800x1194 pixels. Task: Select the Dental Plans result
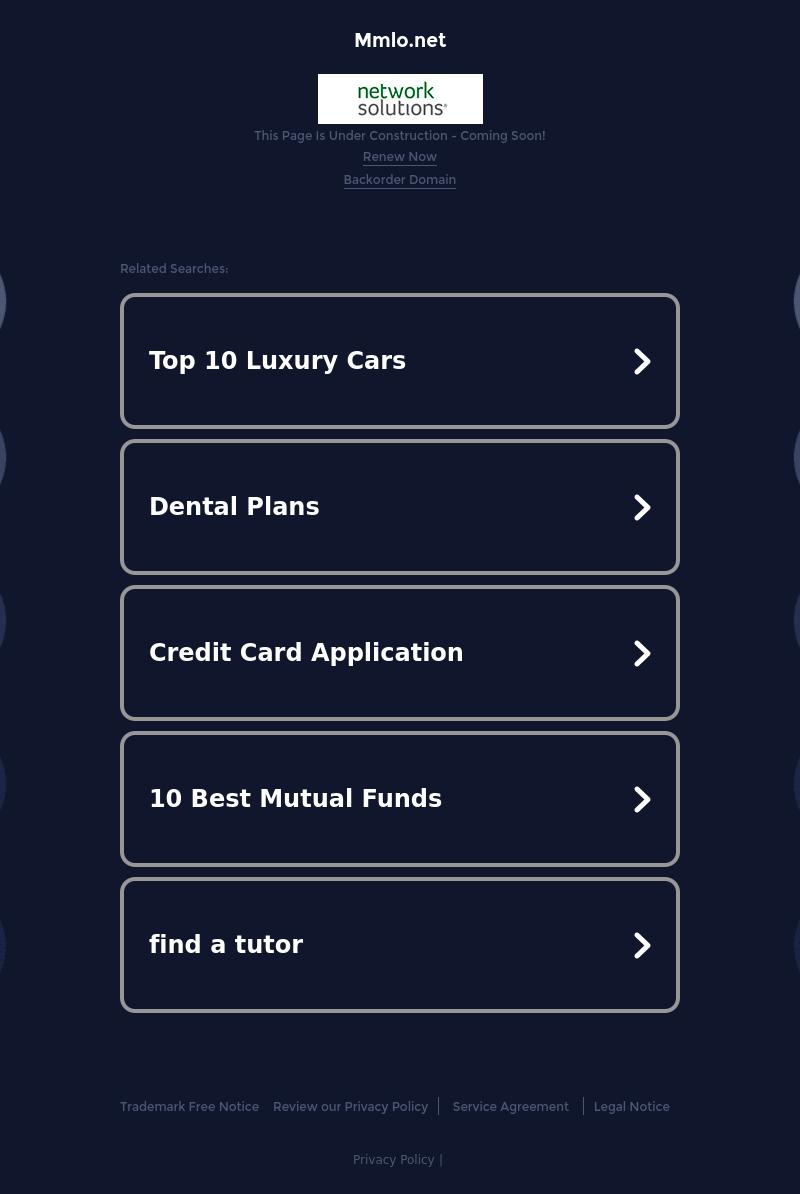click(399, 507)
